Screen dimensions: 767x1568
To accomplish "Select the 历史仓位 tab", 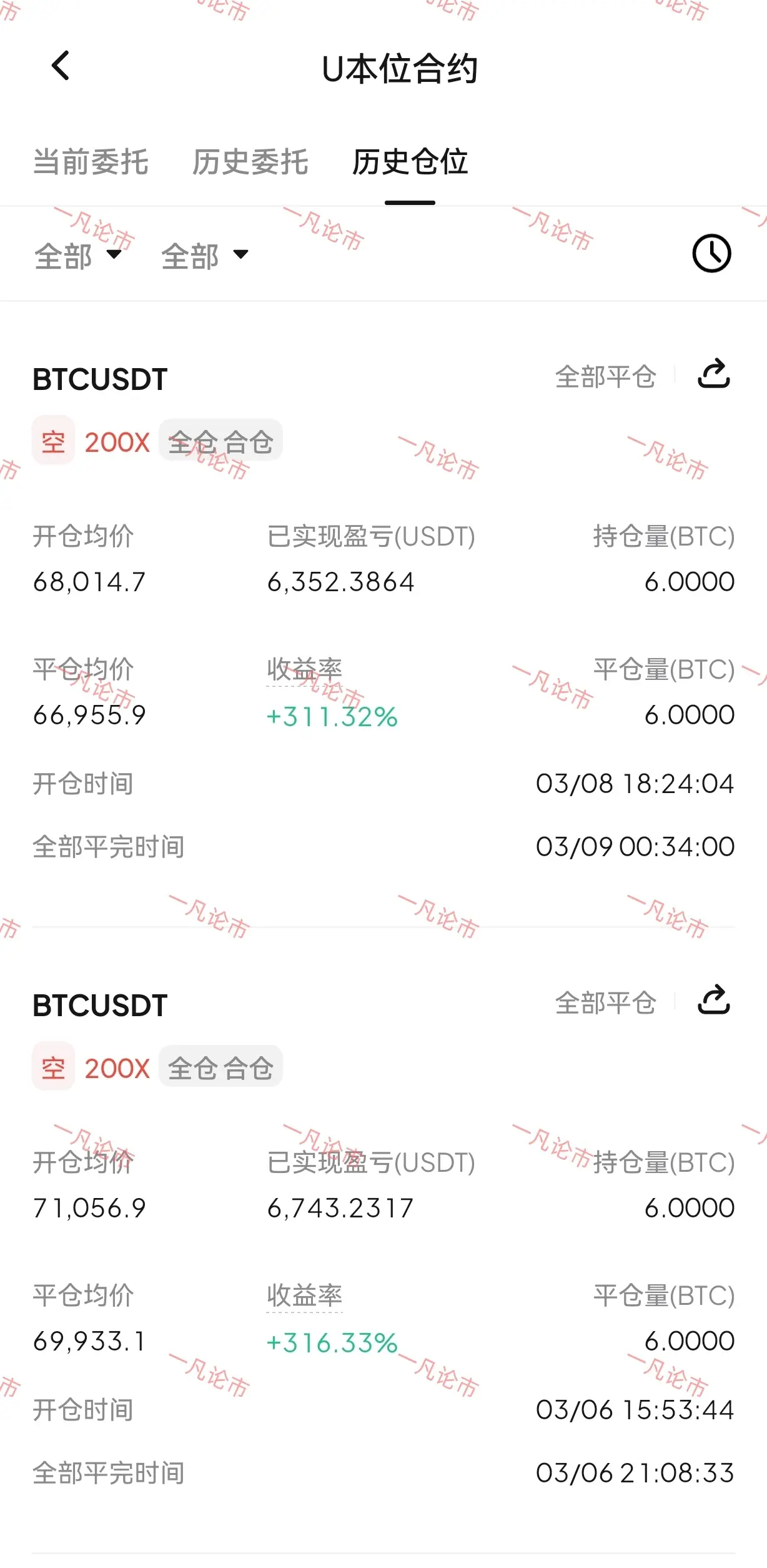I will [410, 162].
